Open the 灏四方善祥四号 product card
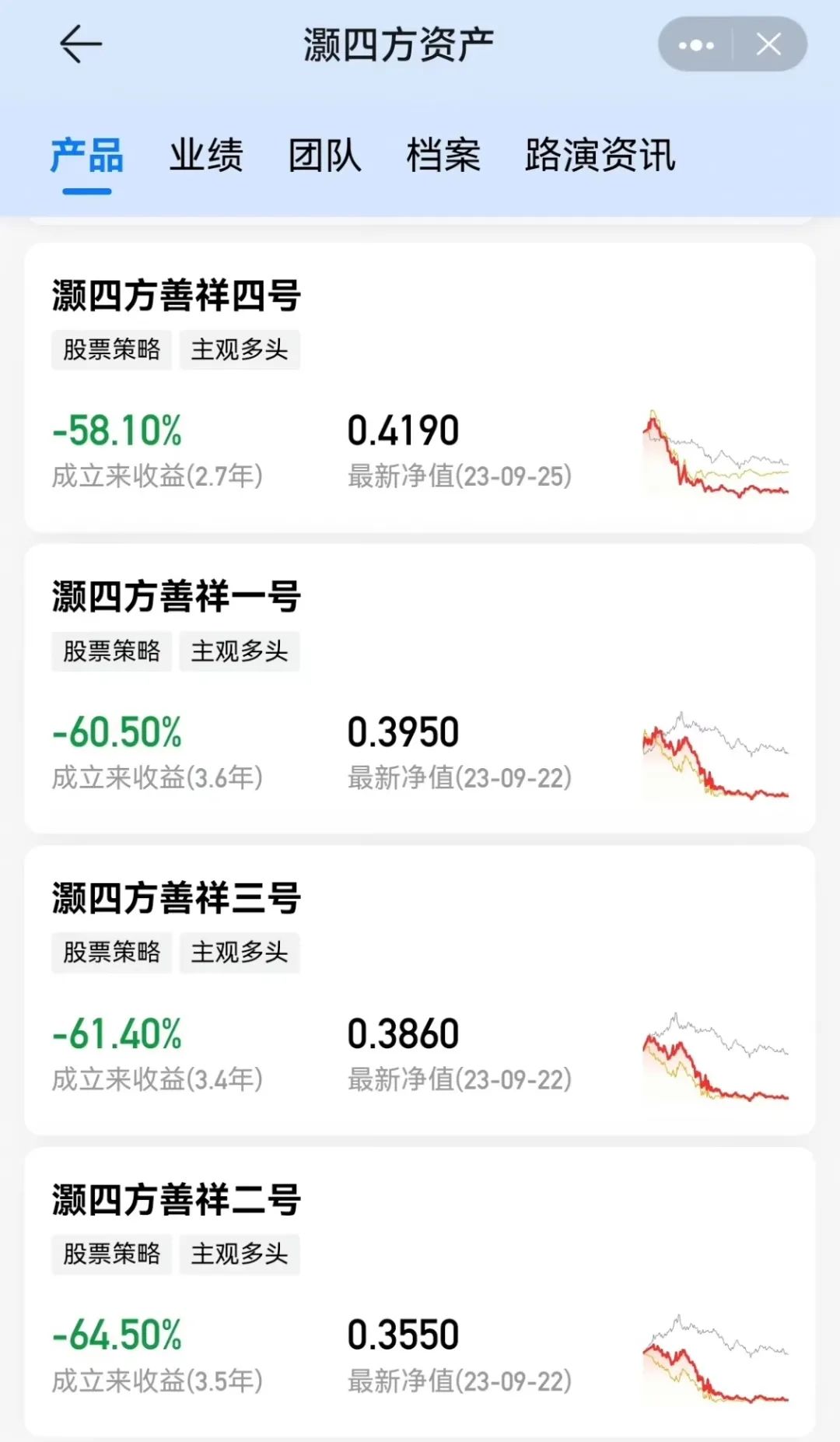This screenshot has height=1442, width=840. (x=420, y=388)
